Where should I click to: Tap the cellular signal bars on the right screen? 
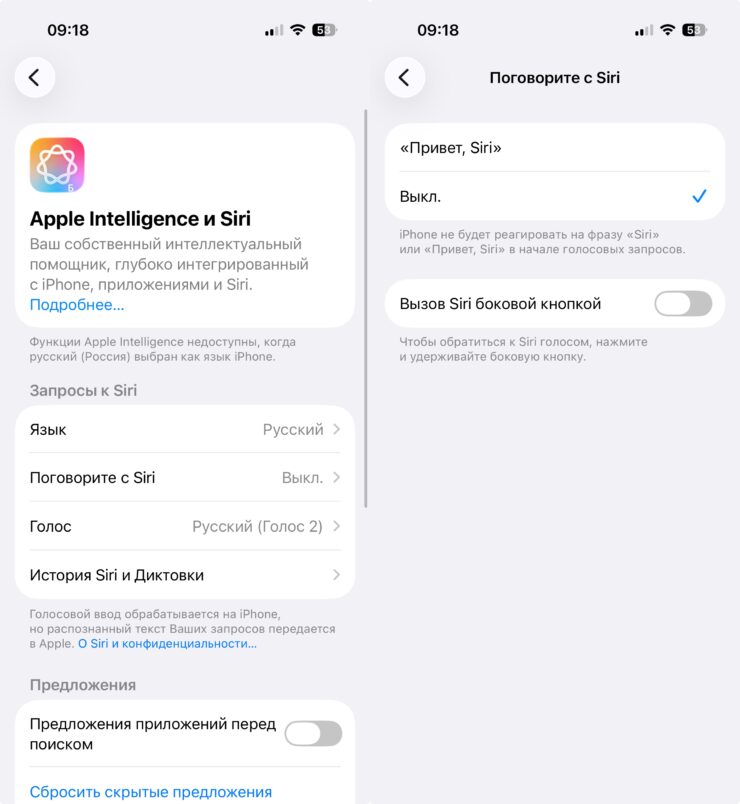[x=645, y=31]
